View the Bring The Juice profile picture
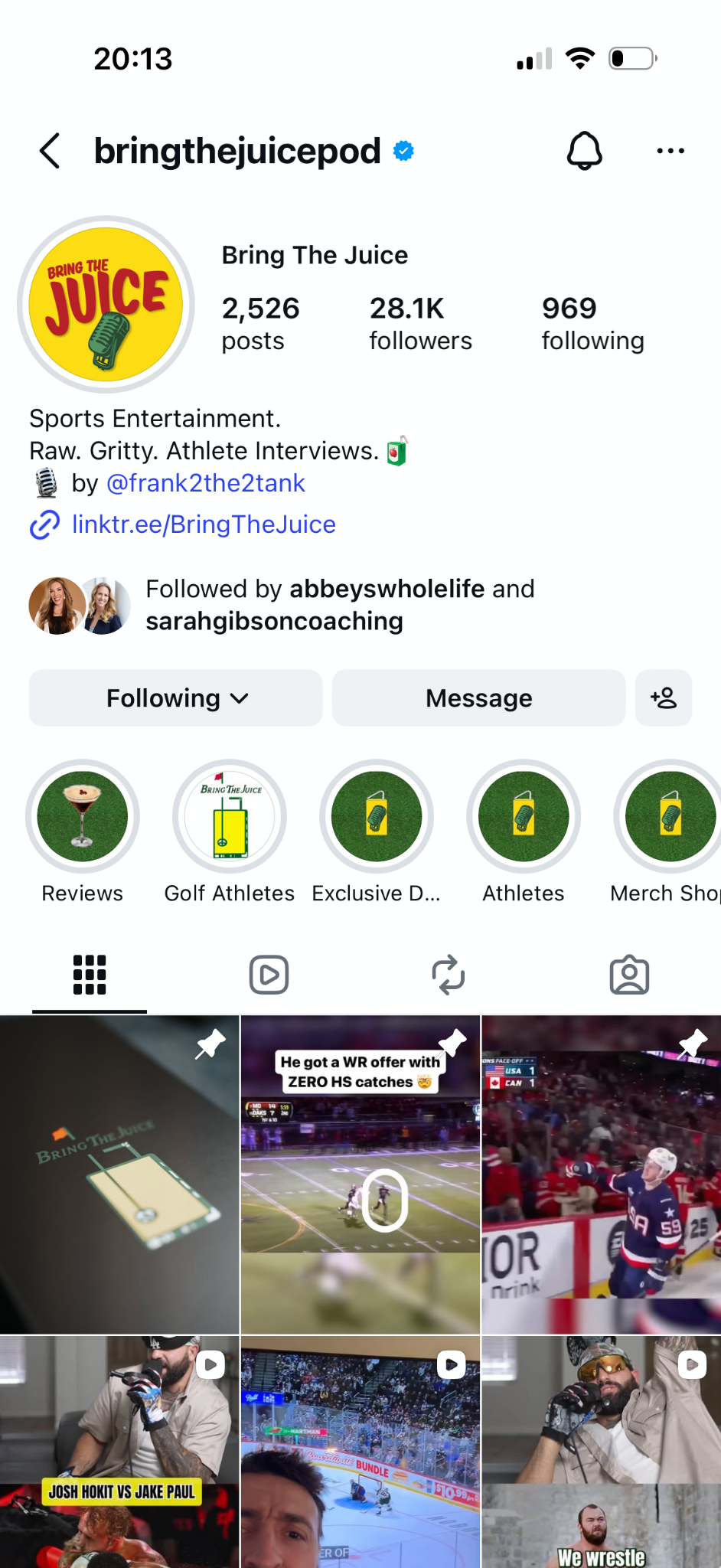 click(x=106, y=304)
